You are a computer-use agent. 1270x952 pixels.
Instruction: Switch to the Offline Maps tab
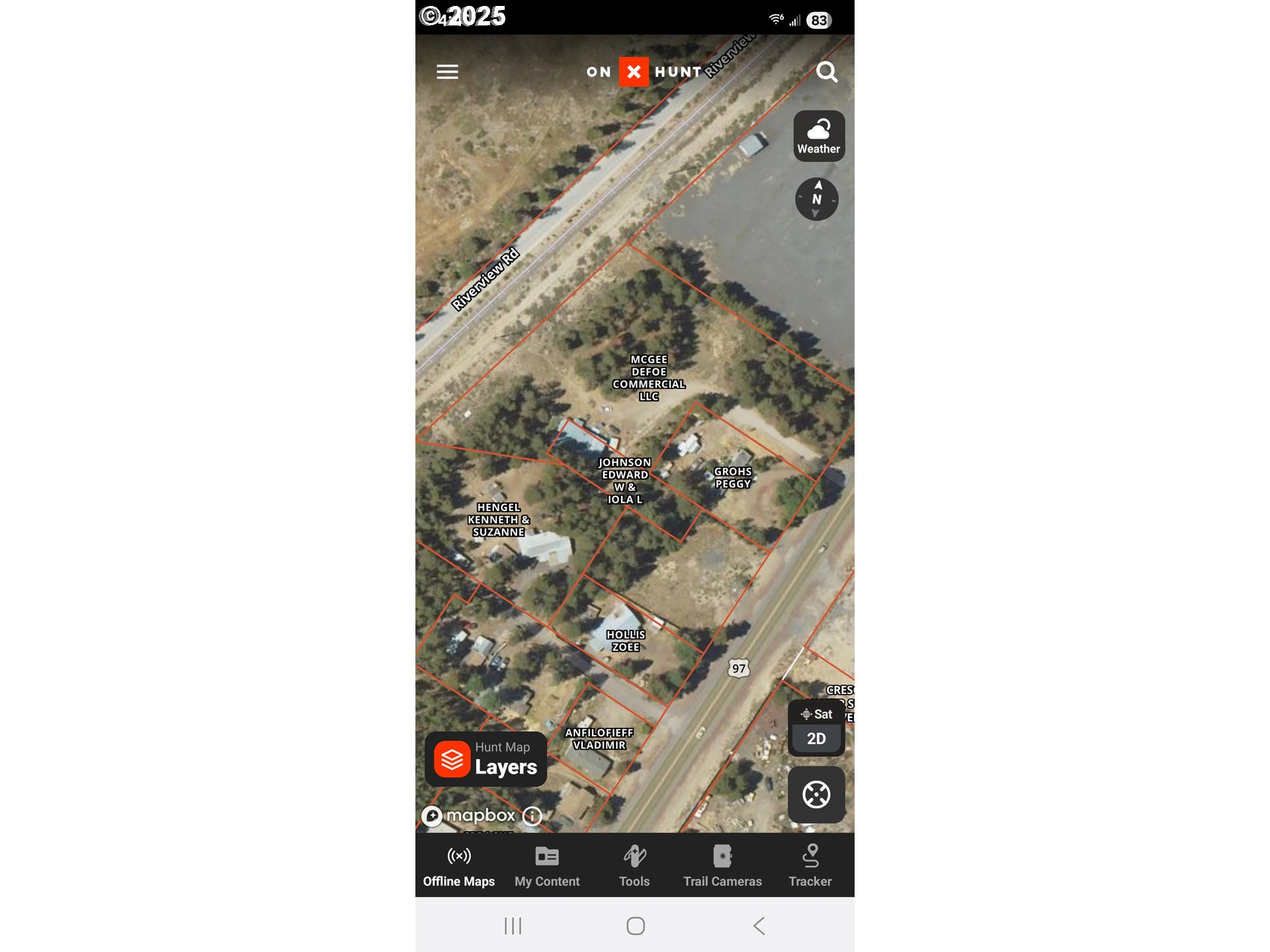[458, 866]
